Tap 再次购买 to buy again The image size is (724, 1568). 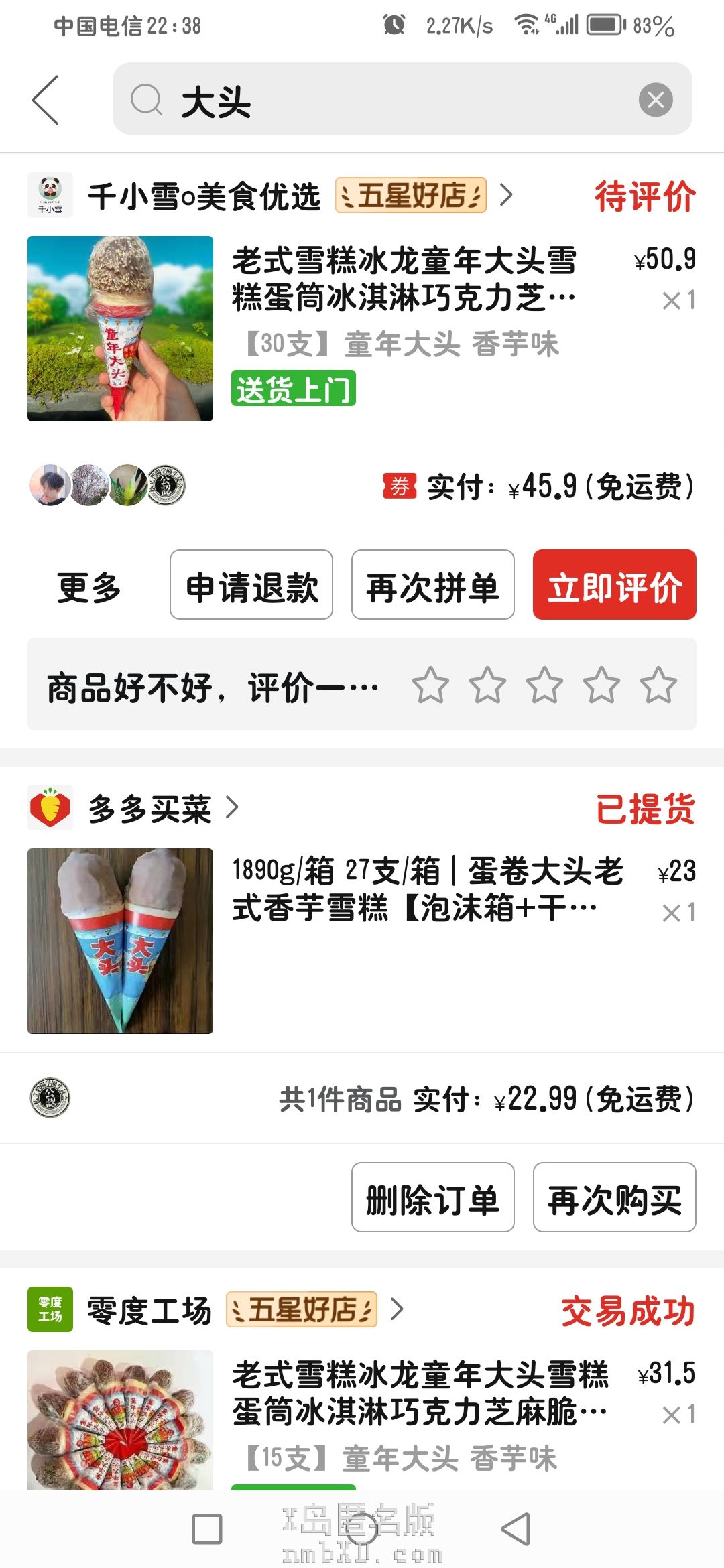(615, 1197)
